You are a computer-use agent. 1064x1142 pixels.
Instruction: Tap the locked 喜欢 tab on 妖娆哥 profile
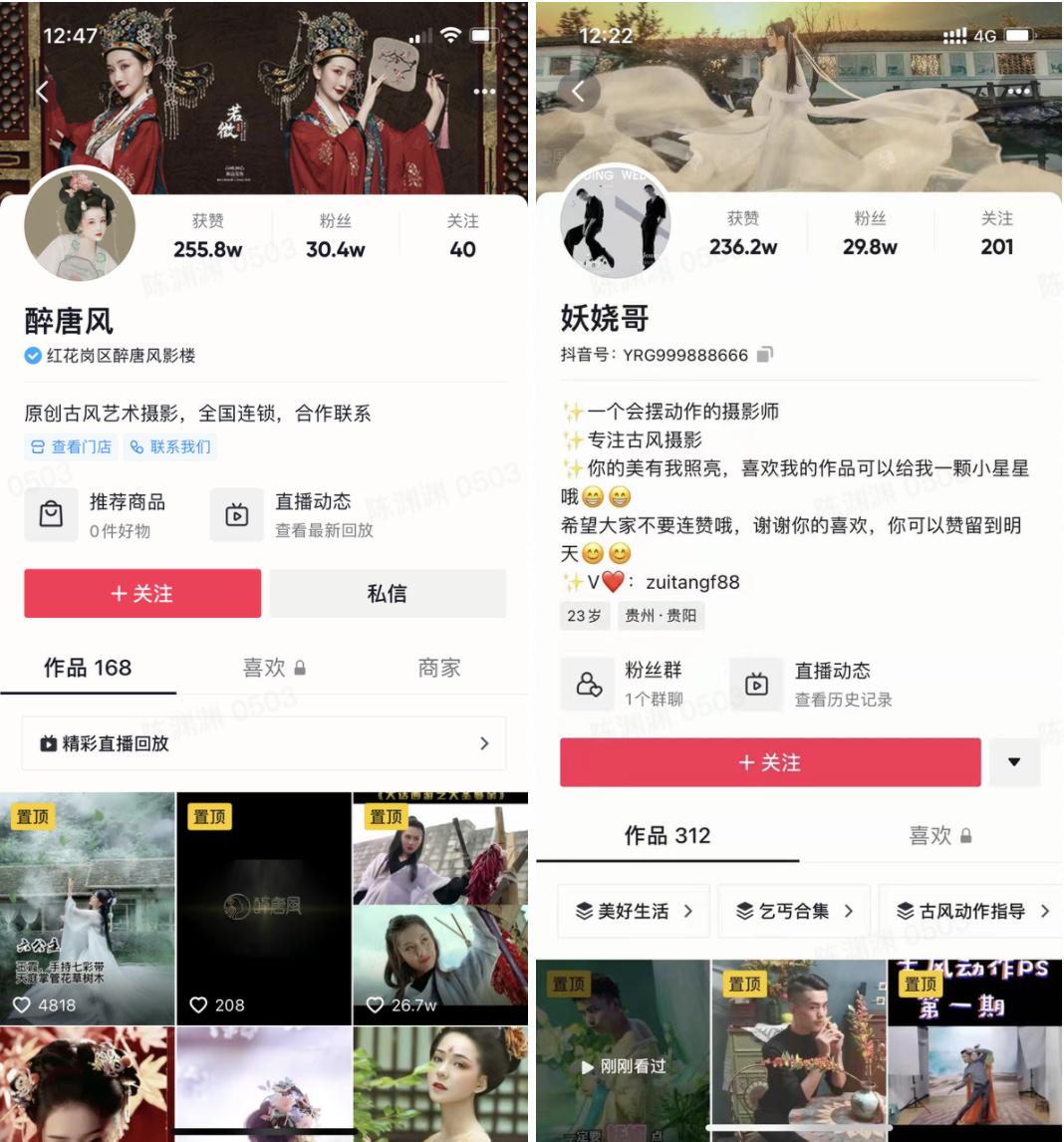[x=937, y=837]
